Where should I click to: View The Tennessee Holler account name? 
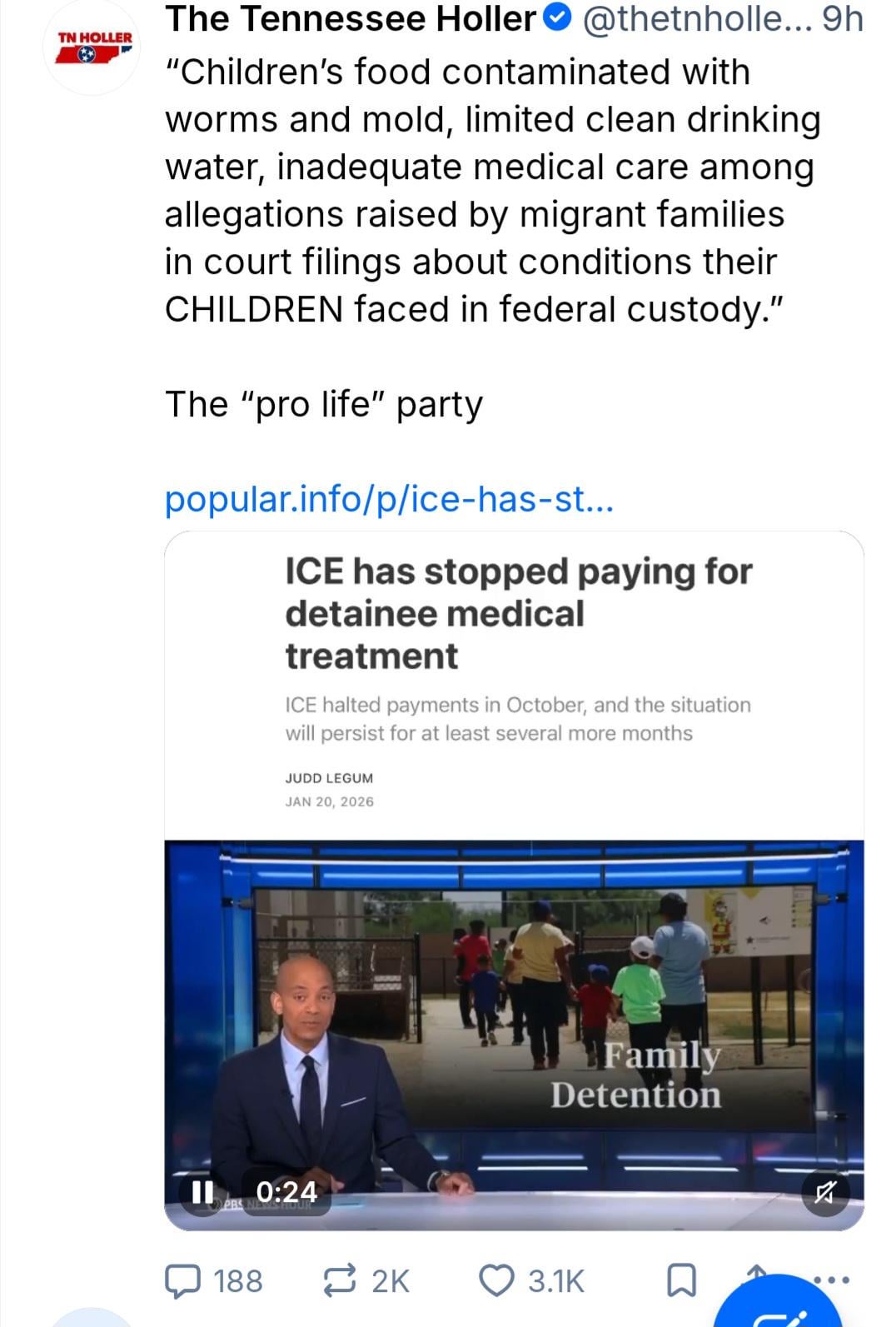(x=350, y=18)
